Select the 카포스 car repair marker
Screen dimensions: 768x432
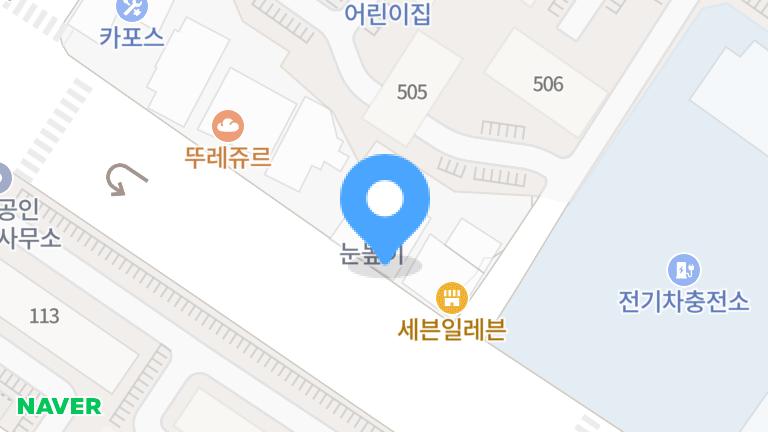(131, 10)
